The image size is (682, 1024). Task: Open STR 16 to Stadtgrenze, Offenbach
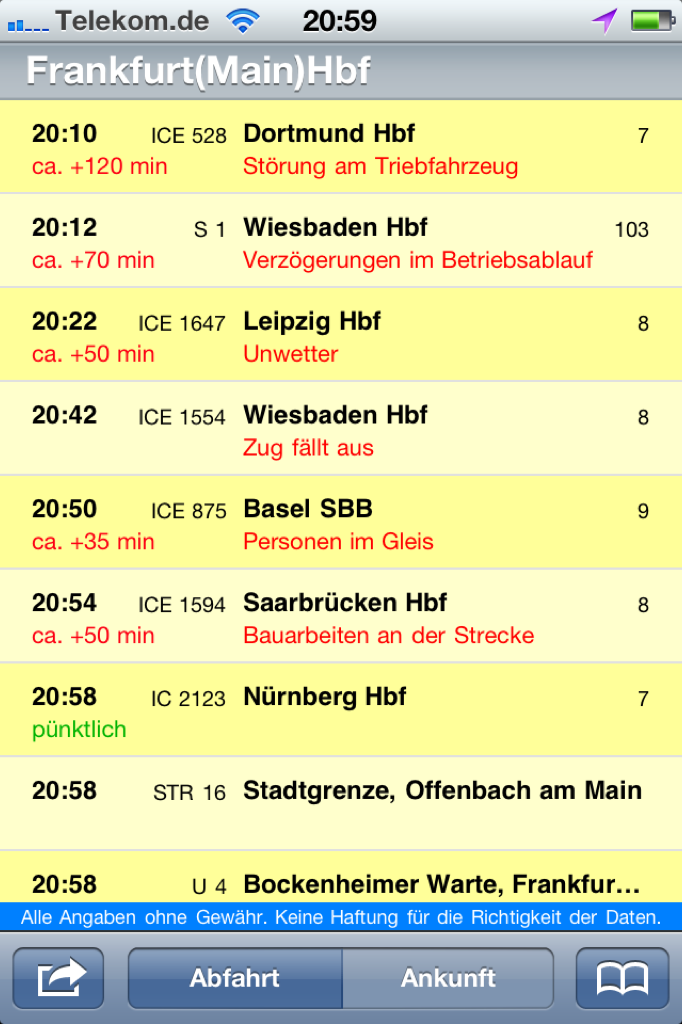(340, 803)
